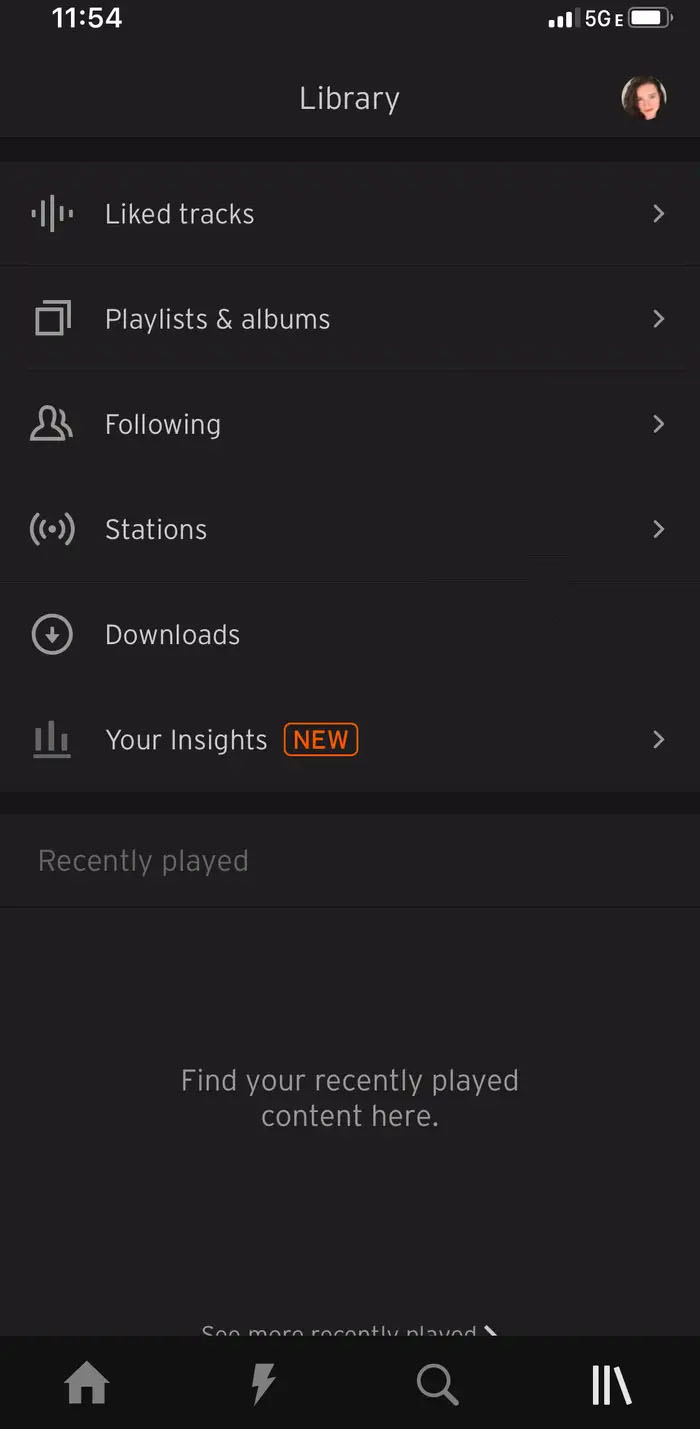The width and height of the screenshot is (700, 1429).
Task: Select the Library tab
Action: click(x=611, y=1385)
